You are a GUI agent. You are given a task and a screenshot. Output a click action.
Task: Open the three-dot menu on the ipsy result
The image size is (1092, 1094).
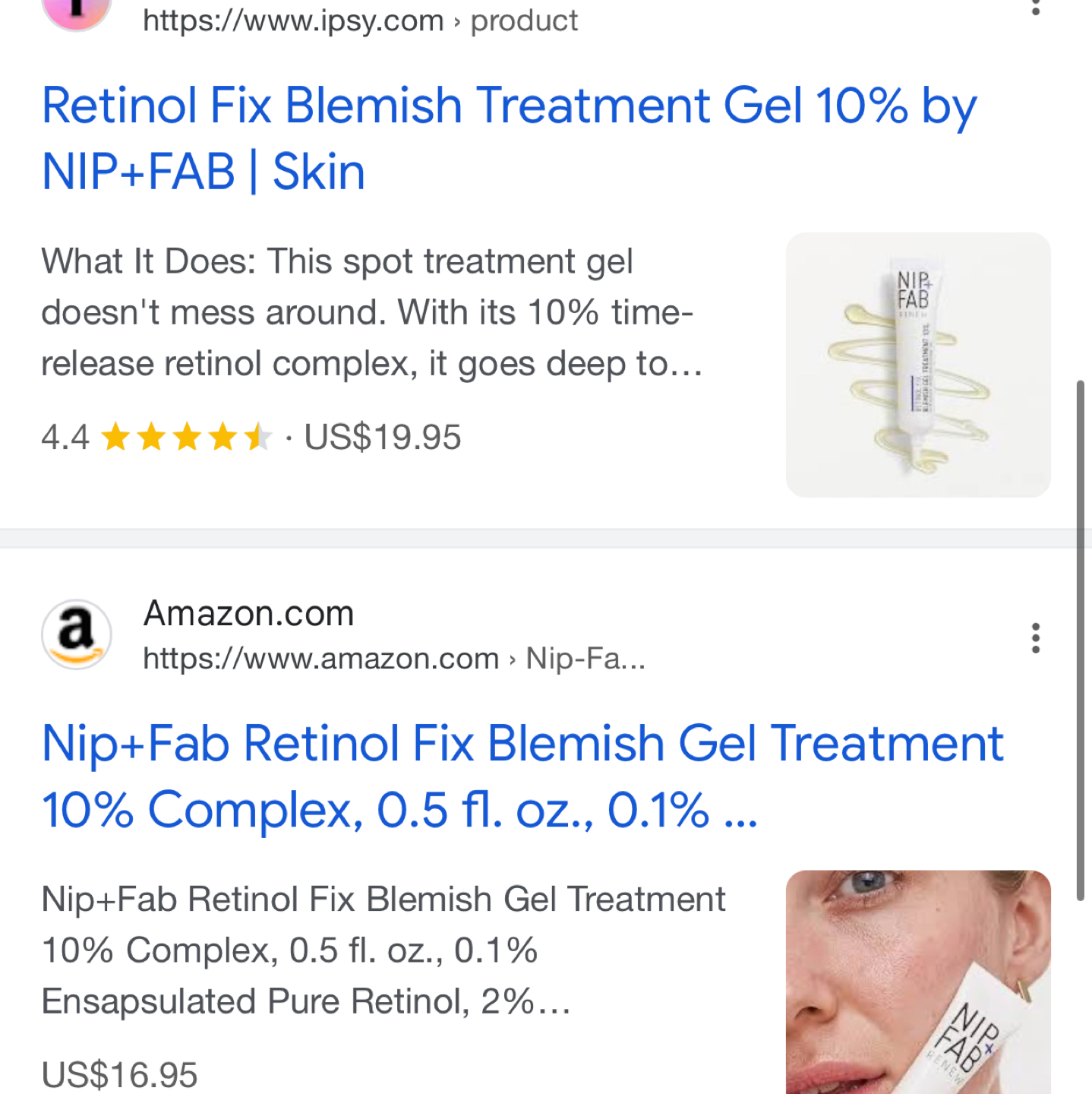point(1037,6)
